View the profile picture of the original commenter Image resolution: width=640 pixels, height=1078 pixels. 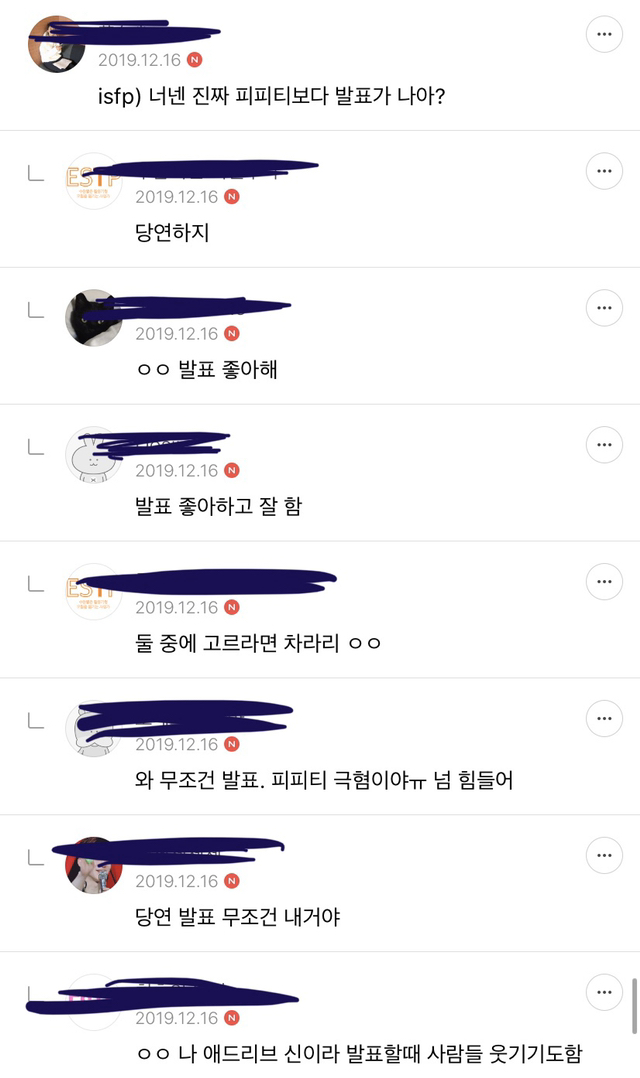pyautogui.click(x=55, y=45)
